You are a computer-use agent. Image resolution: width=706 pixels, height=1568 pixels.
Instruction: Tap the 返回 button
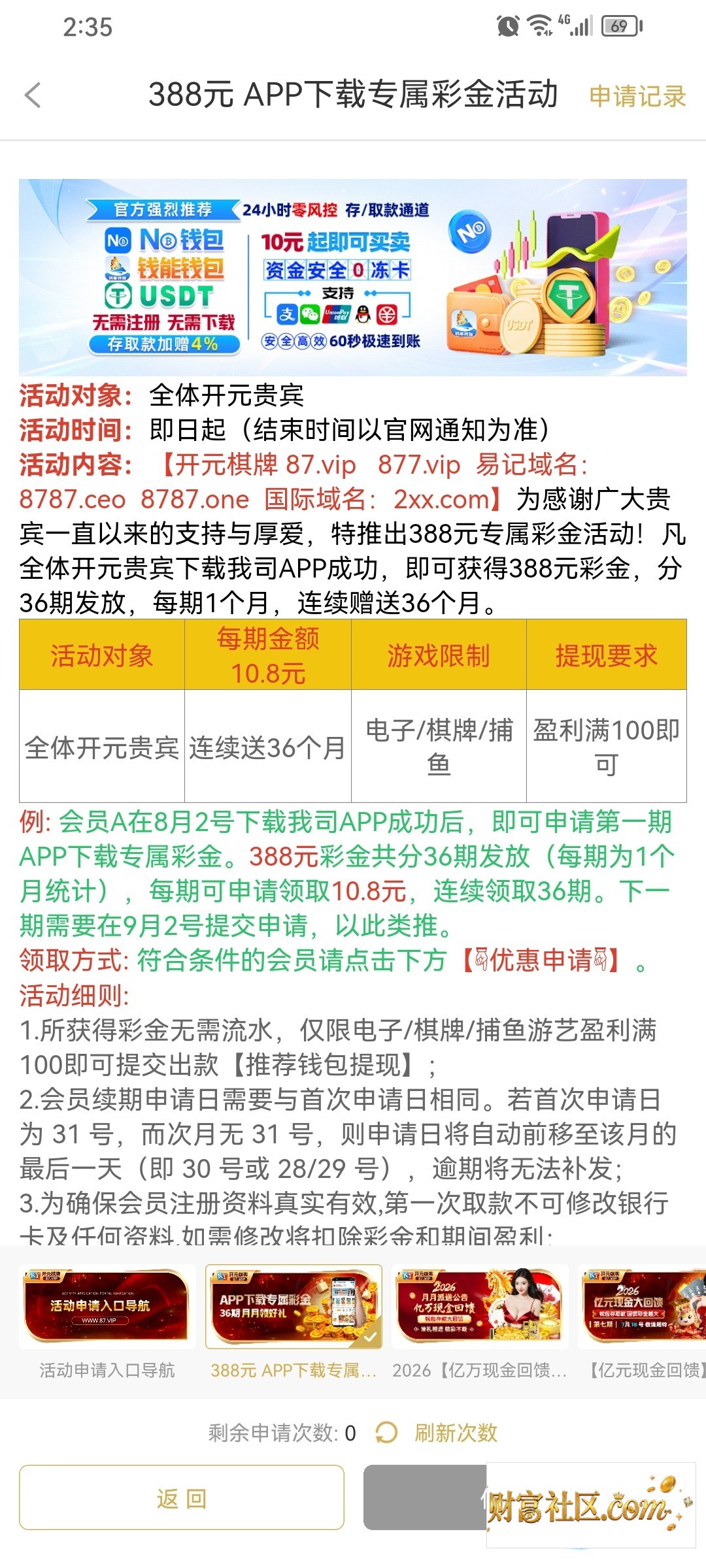pos(182,1497)
